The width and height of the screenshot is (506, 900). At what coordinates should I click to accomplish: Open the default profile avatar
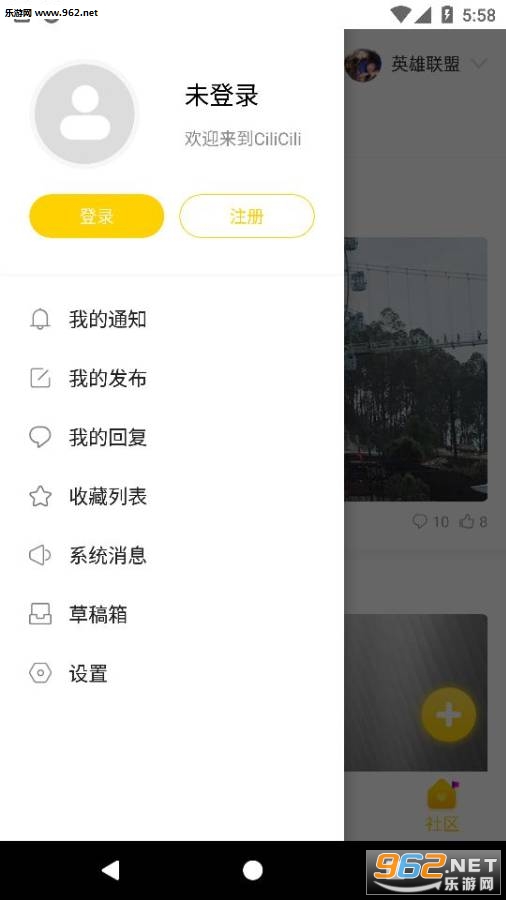pos(85,114)
